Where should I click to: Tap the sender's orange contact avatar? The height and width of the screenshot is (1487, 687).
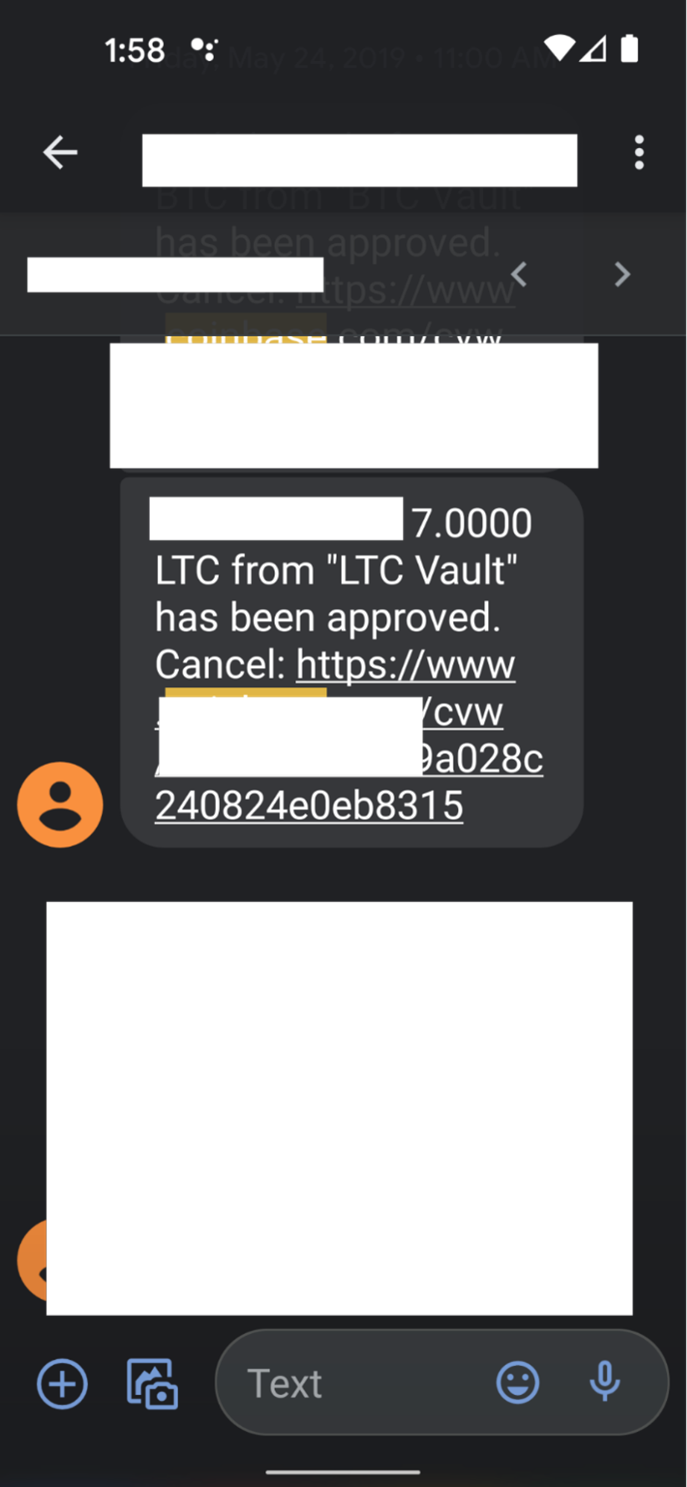pyautogui.click(x=60, y=805)
